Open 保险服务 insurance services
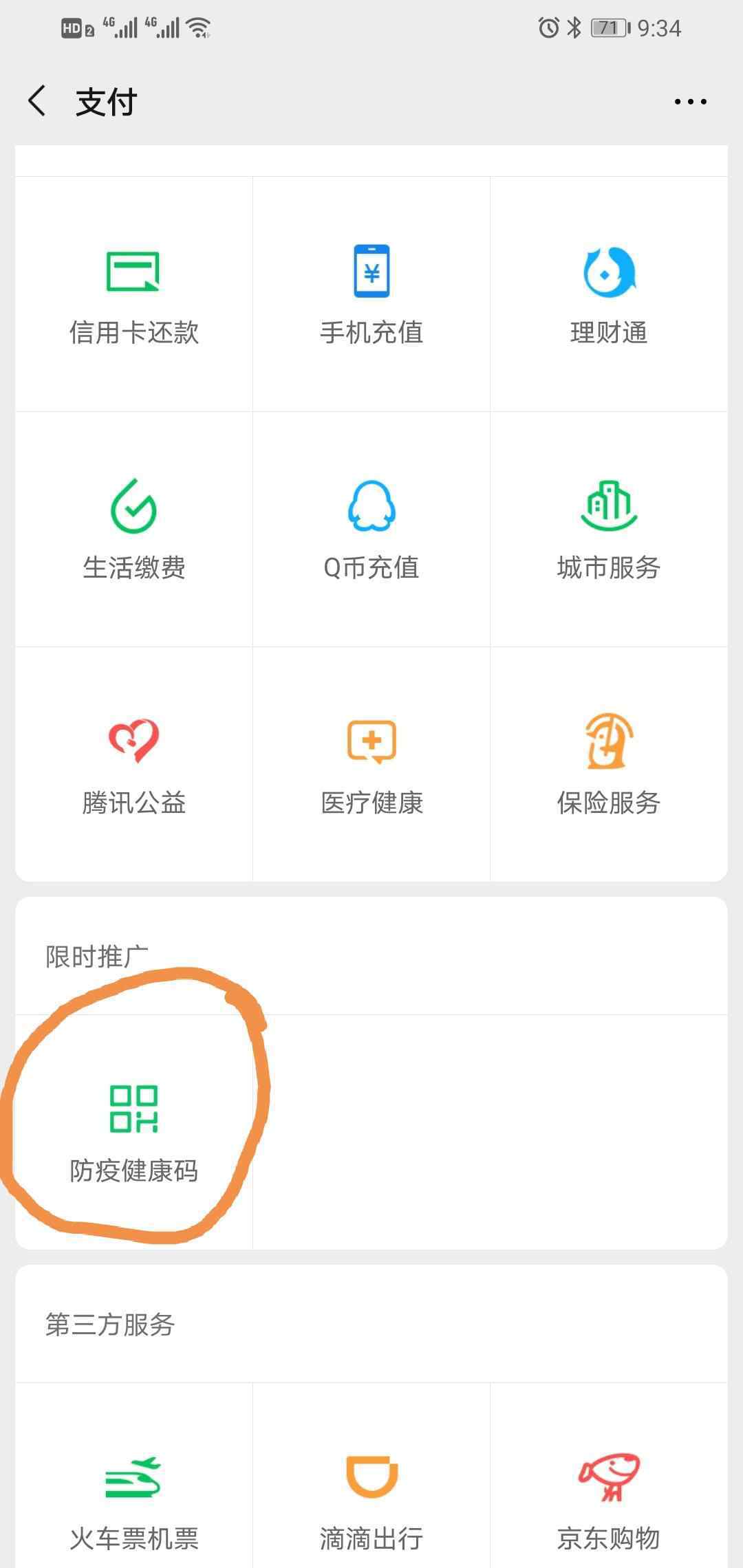 pyautogui.click(x=609, y=765)
